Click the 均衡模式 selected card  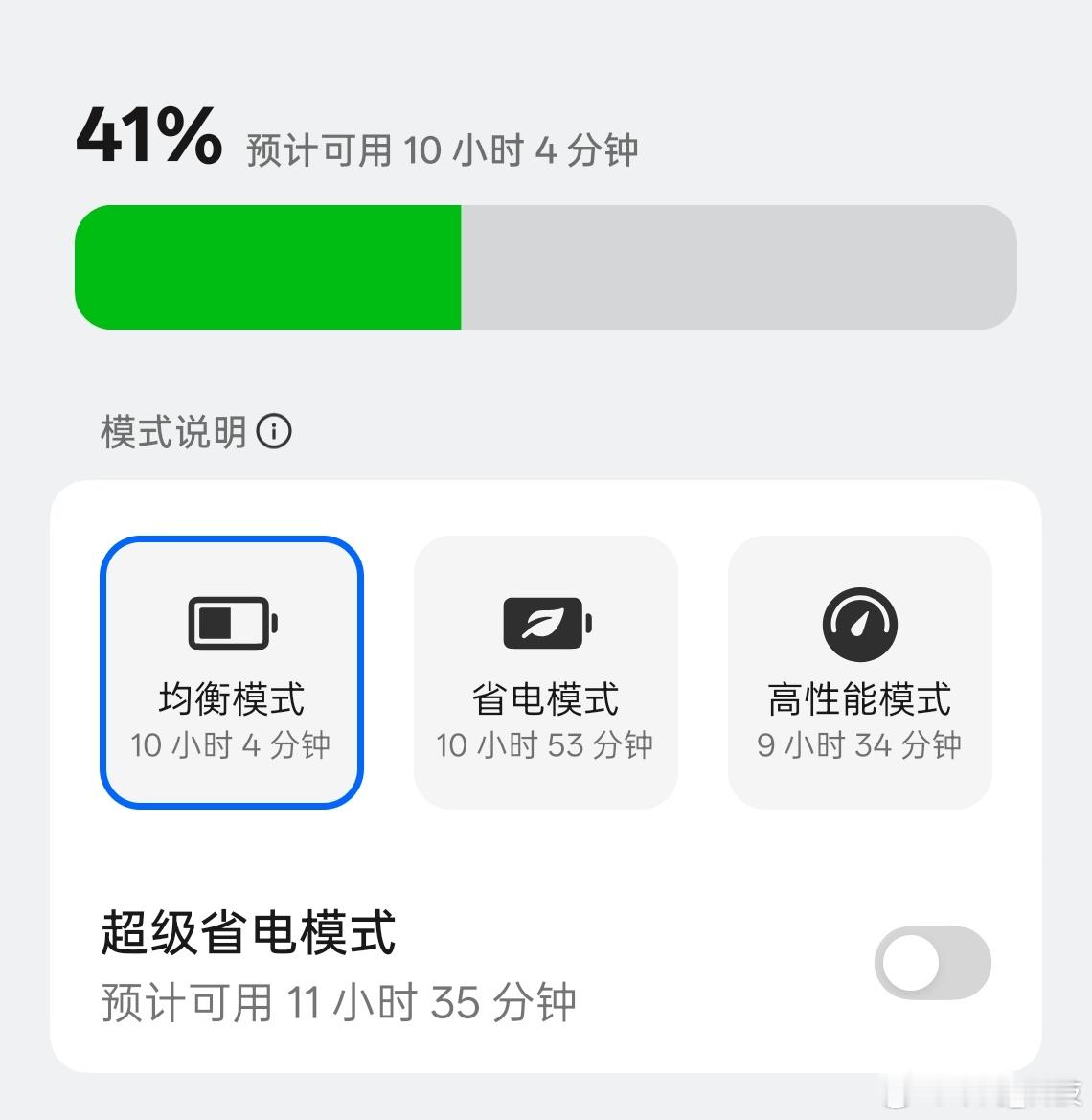point(233,671)
